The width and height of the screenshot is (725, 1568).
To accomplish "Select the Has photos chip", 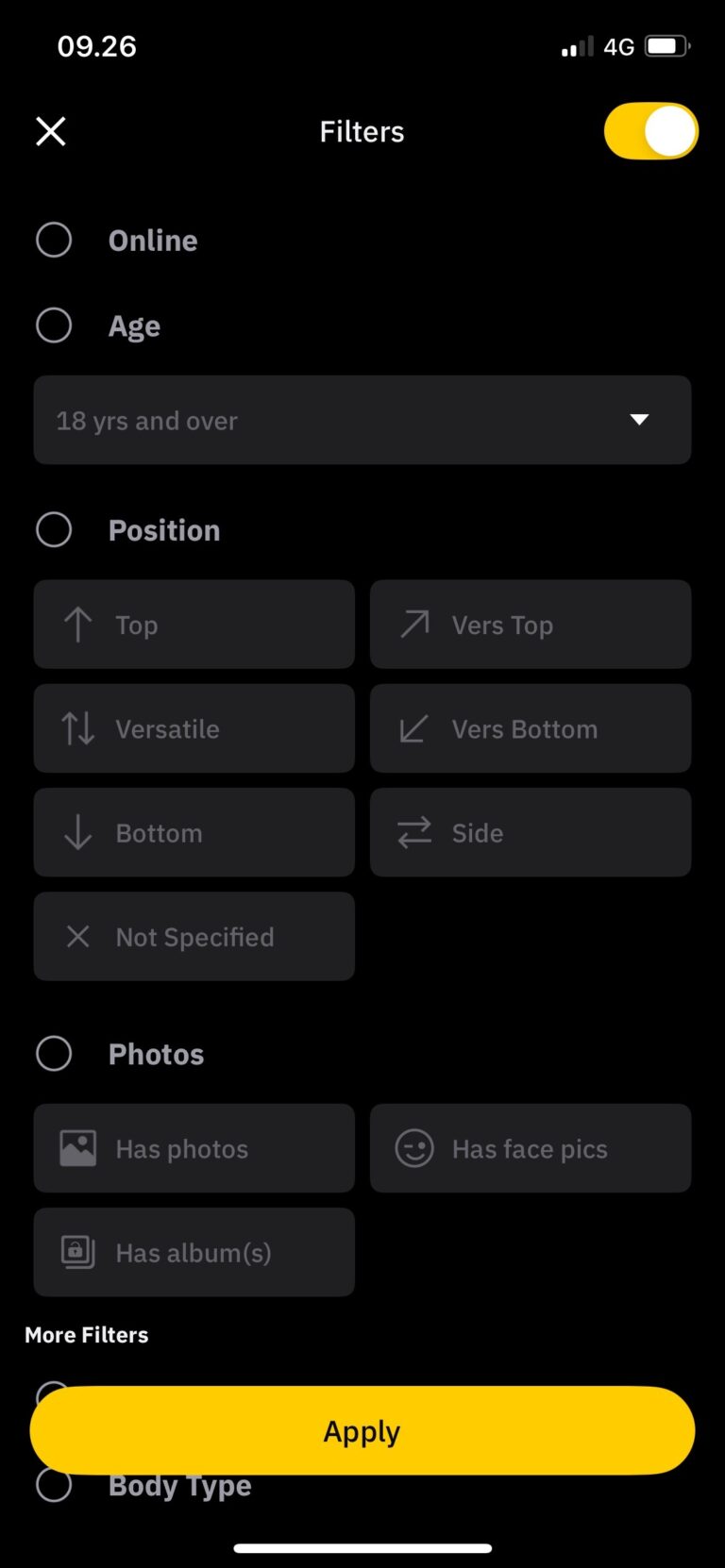I will (x=194, y=1148).
